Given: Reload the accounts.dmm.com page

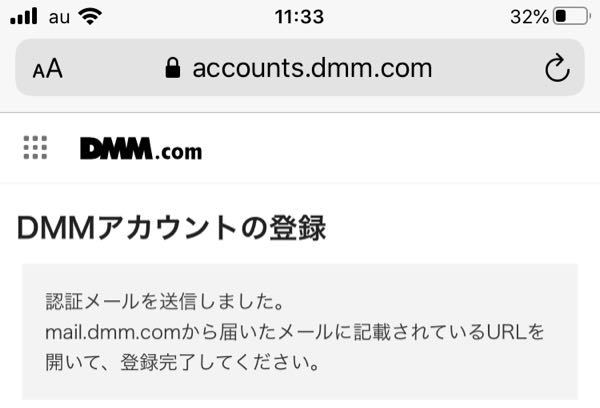Looking at the screenshot, I should pyautogui.click(x=556, y=68).
